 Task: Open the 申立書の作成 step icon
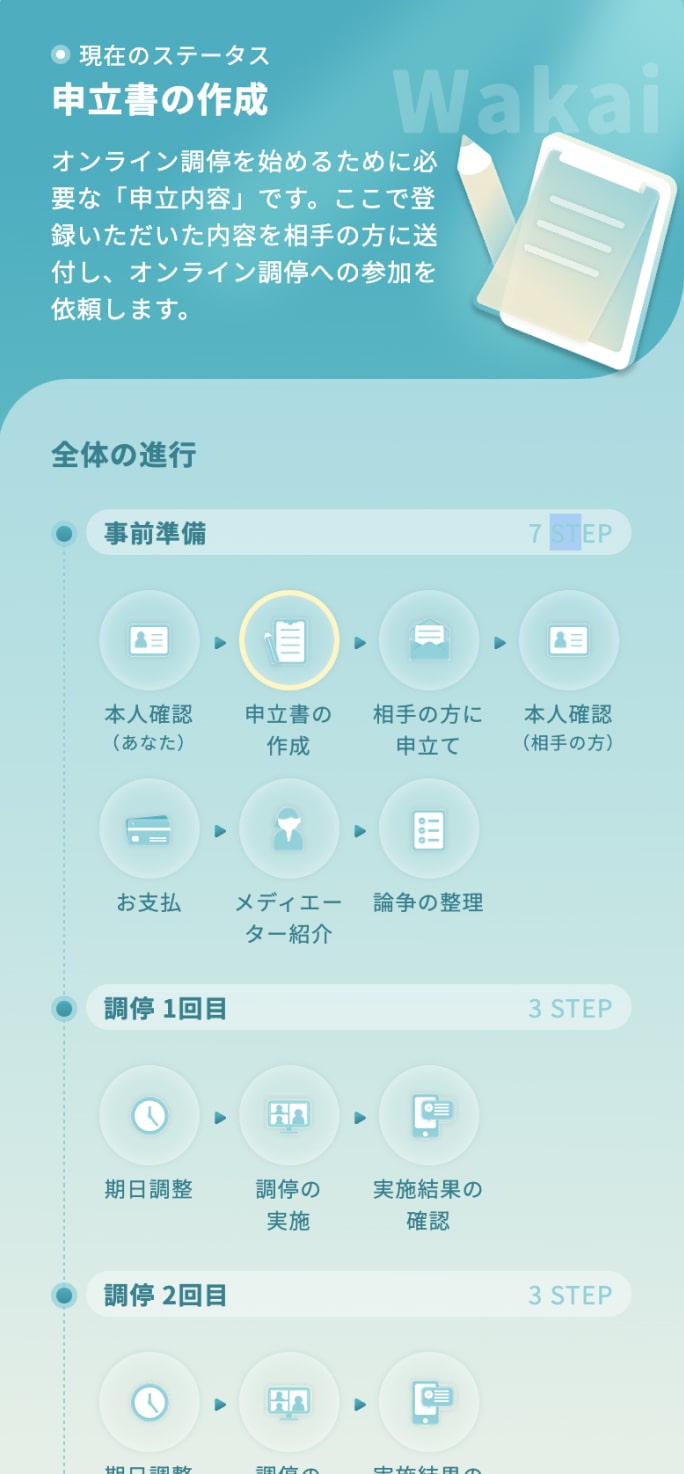click(x=289, y=641)
